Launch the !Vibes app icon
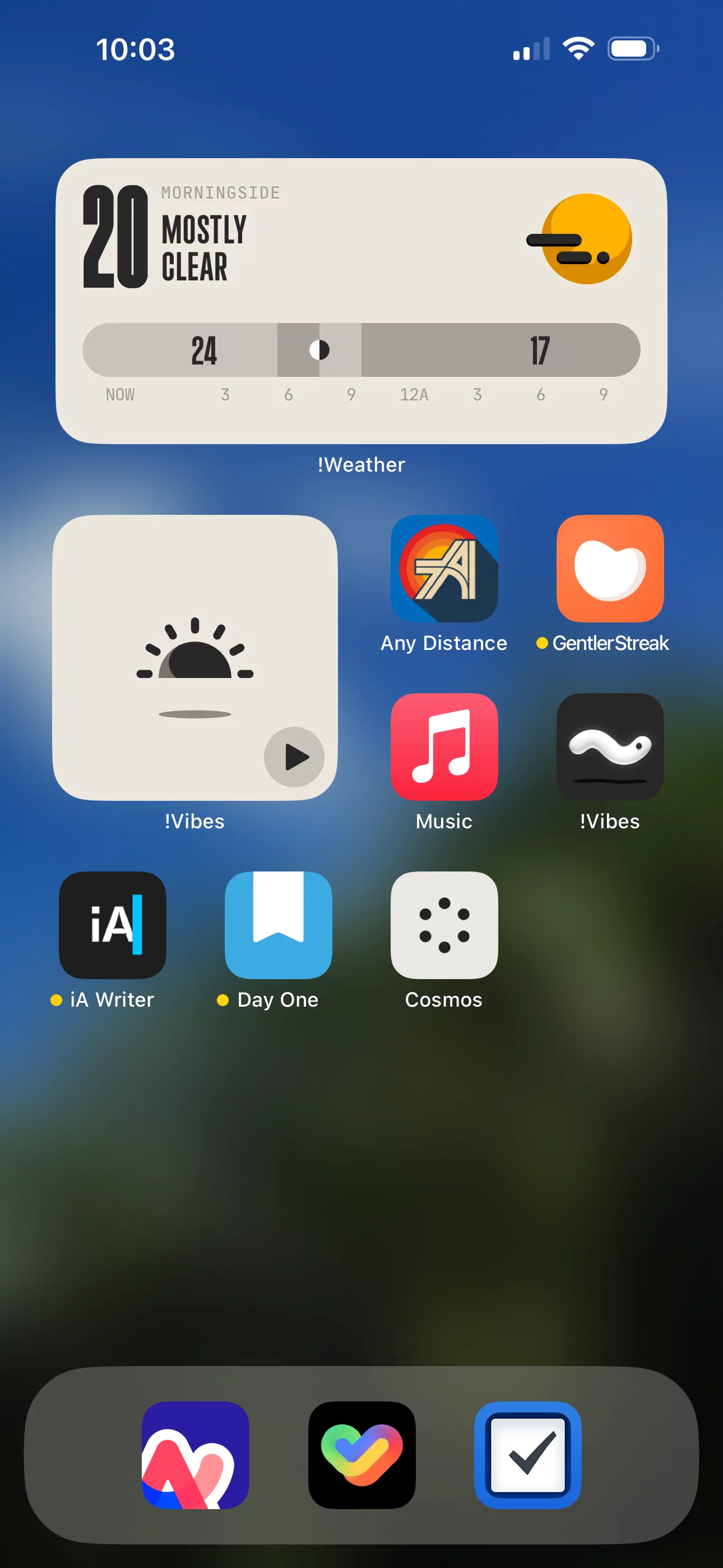 point(610,747)
